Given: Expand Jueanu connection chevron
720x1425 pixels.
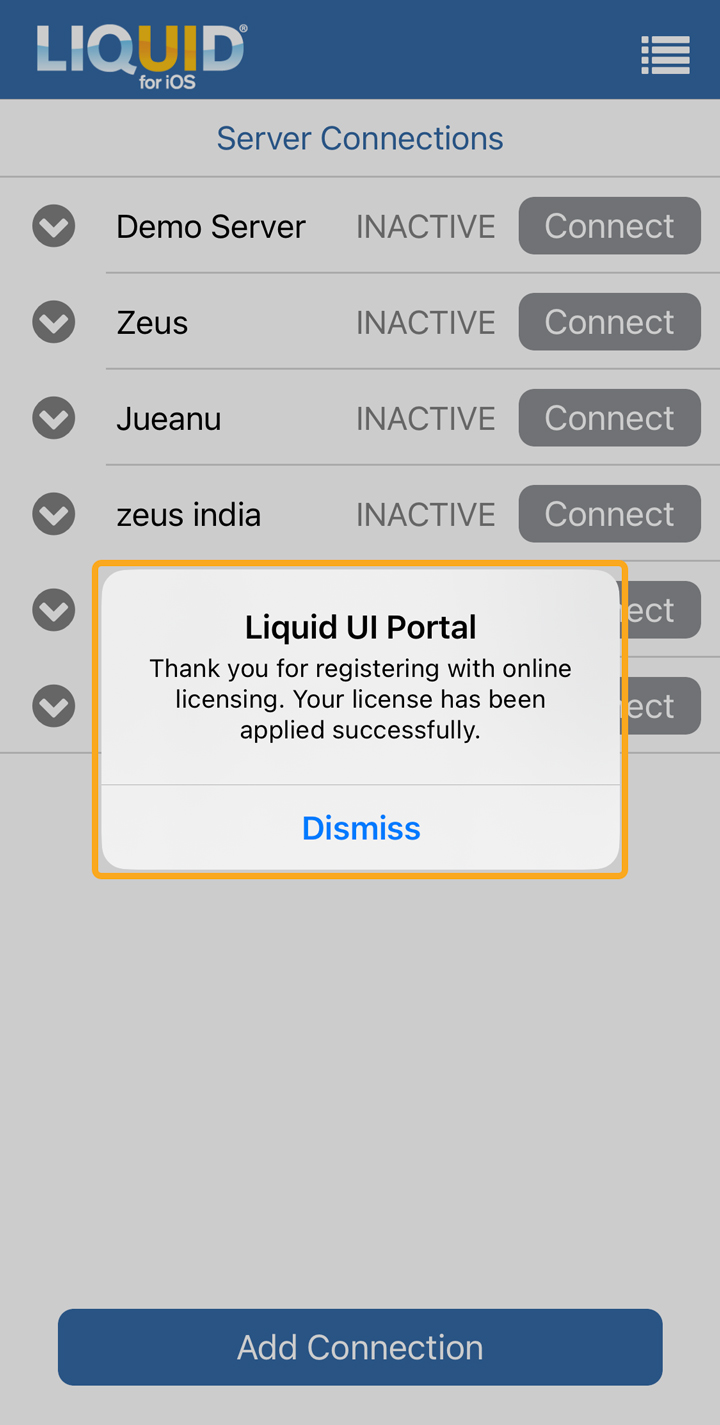Looking at the screenshot, I should 54,418.
